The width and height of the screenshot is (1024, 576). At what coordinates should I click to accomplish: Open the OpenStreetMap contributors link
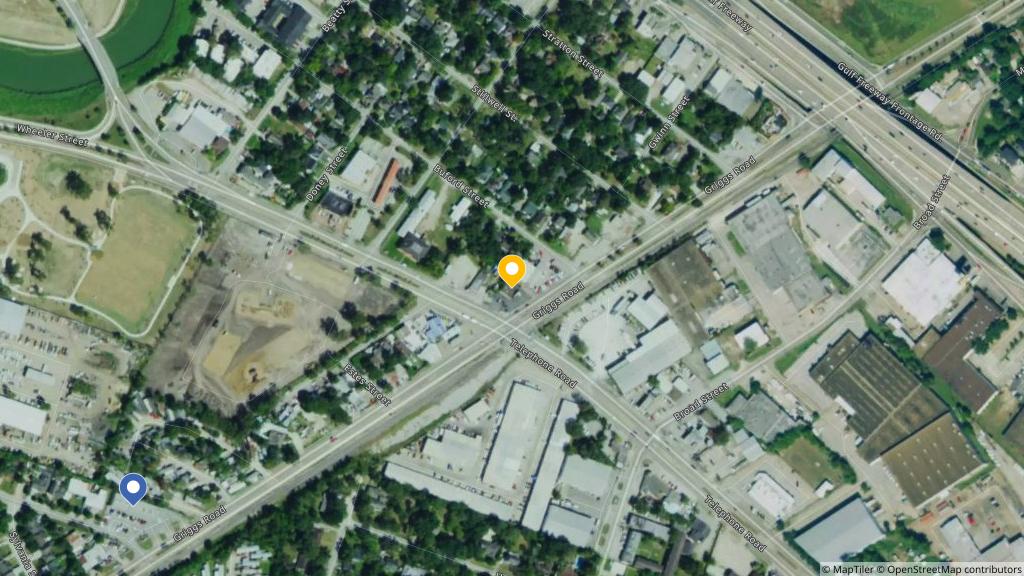point(954,569)
